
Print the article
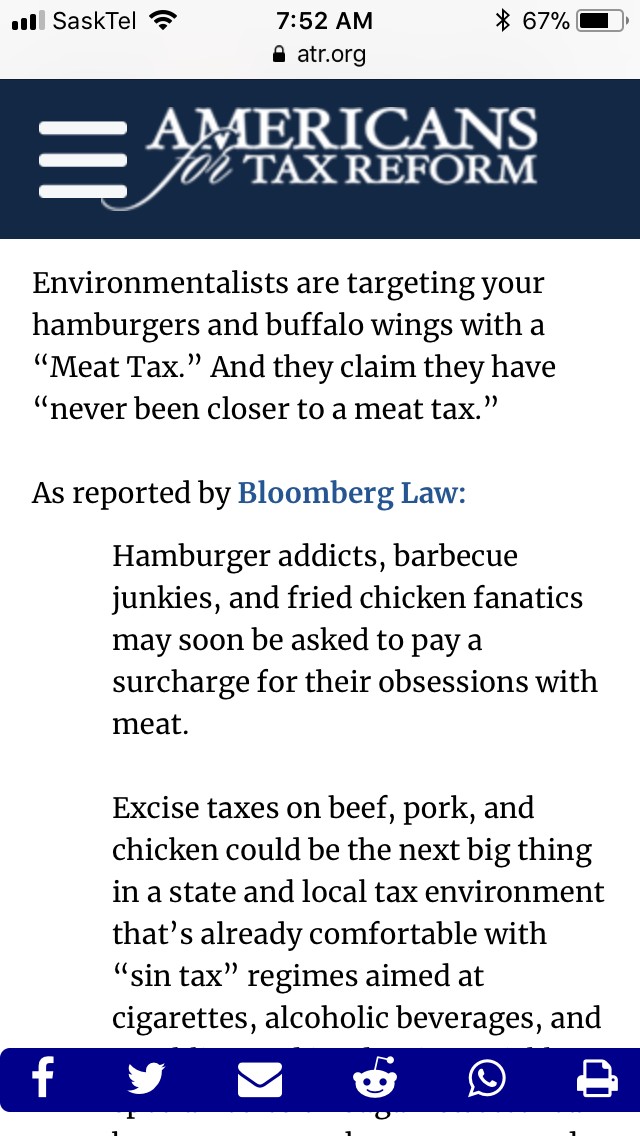tap(597, 1079)
